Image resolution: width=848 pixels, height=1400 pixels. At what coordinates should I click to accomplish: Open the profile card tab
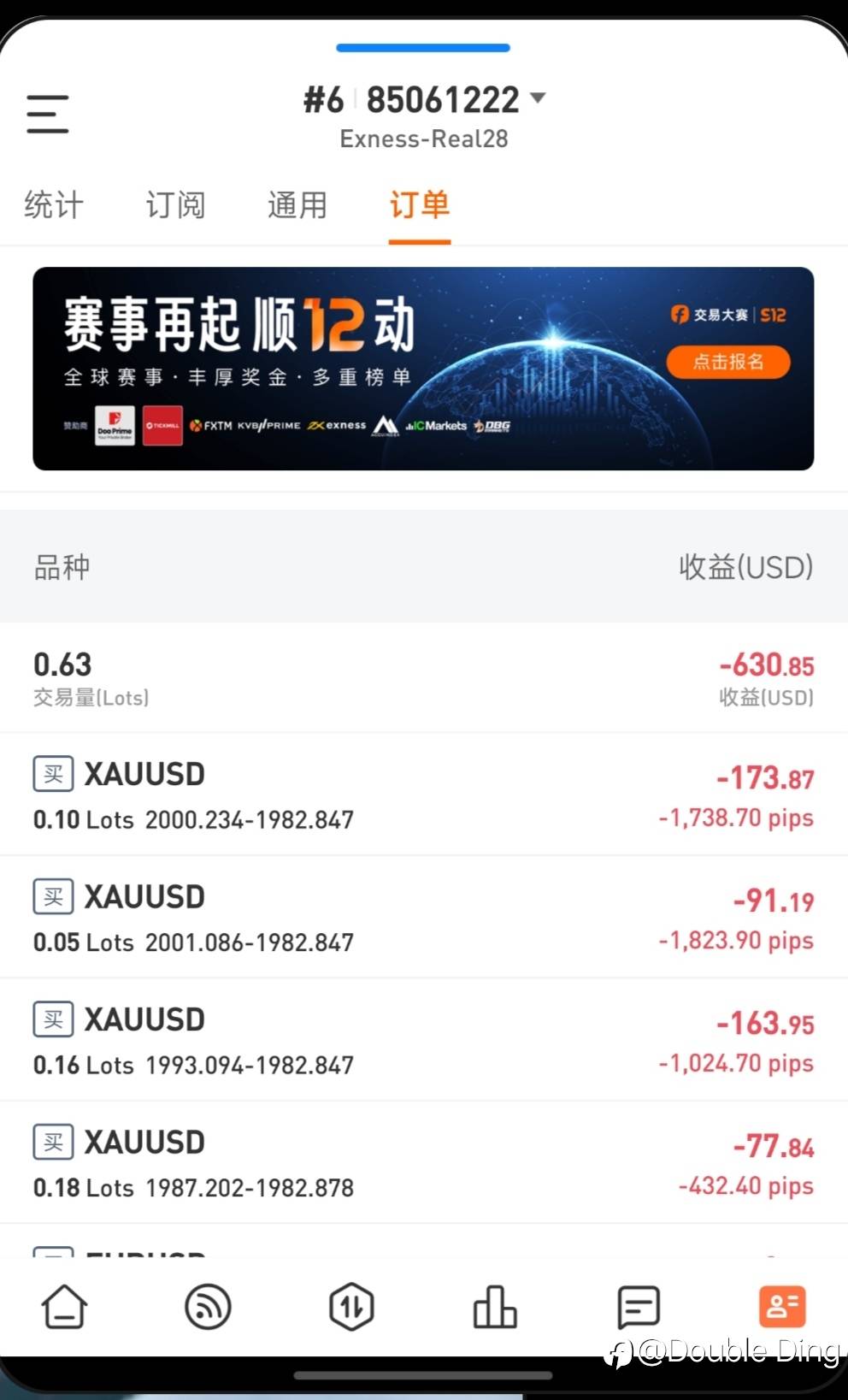point(782,1307)
